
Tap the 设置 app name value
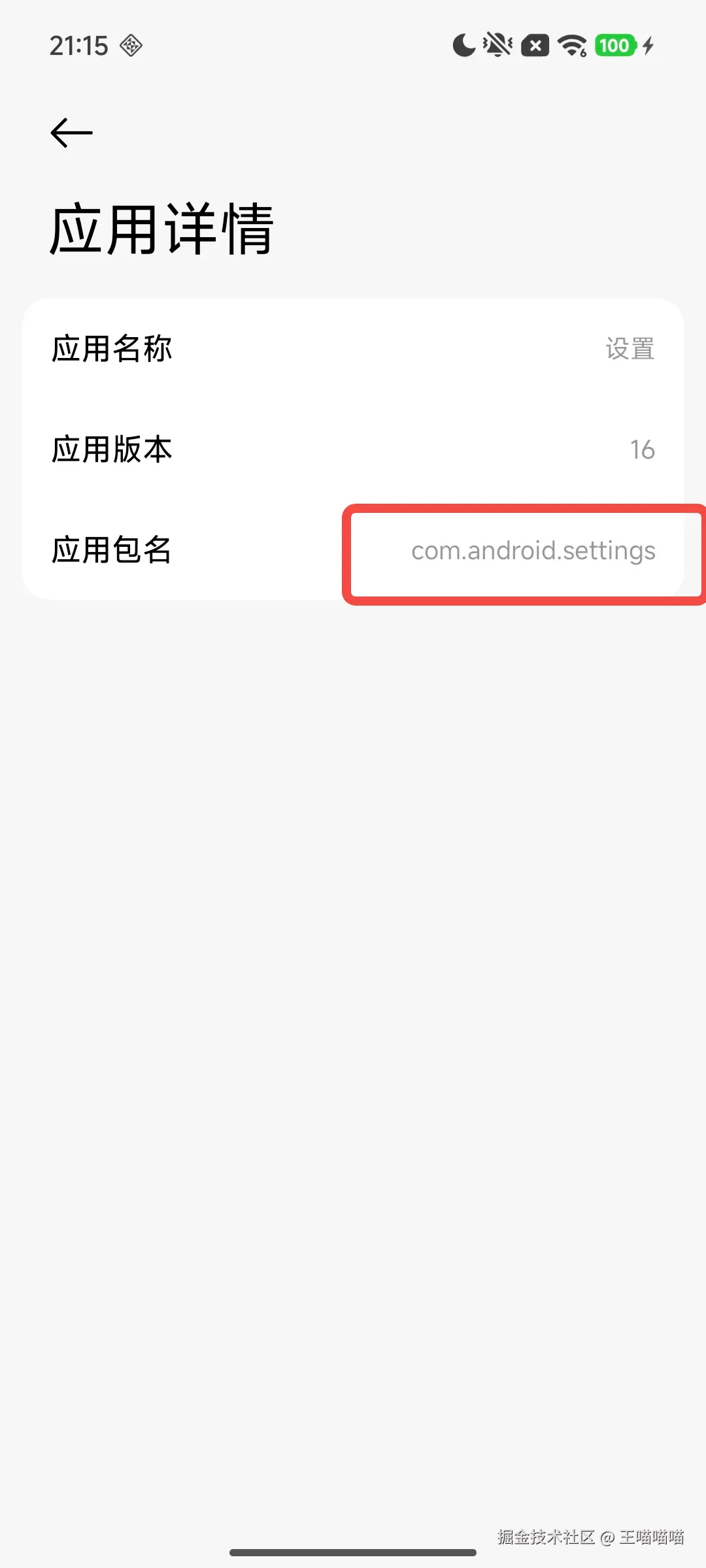tap(630, 350)
